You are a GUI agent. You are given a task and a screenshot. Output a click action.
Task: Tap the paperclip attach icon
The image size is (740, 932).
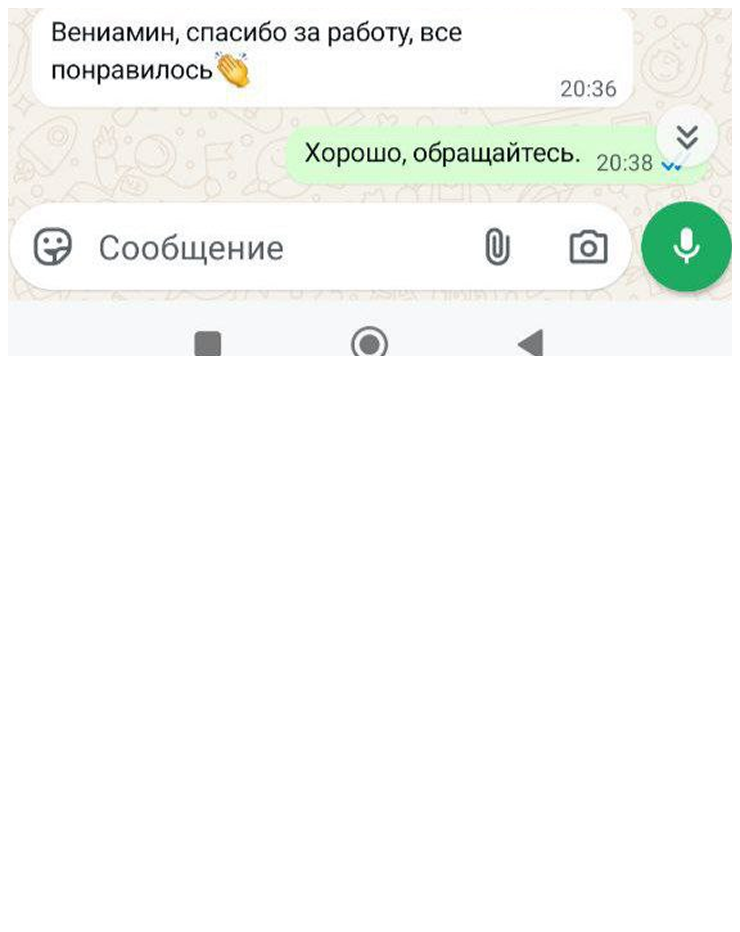pyautogui.click(x=497, y=247)
